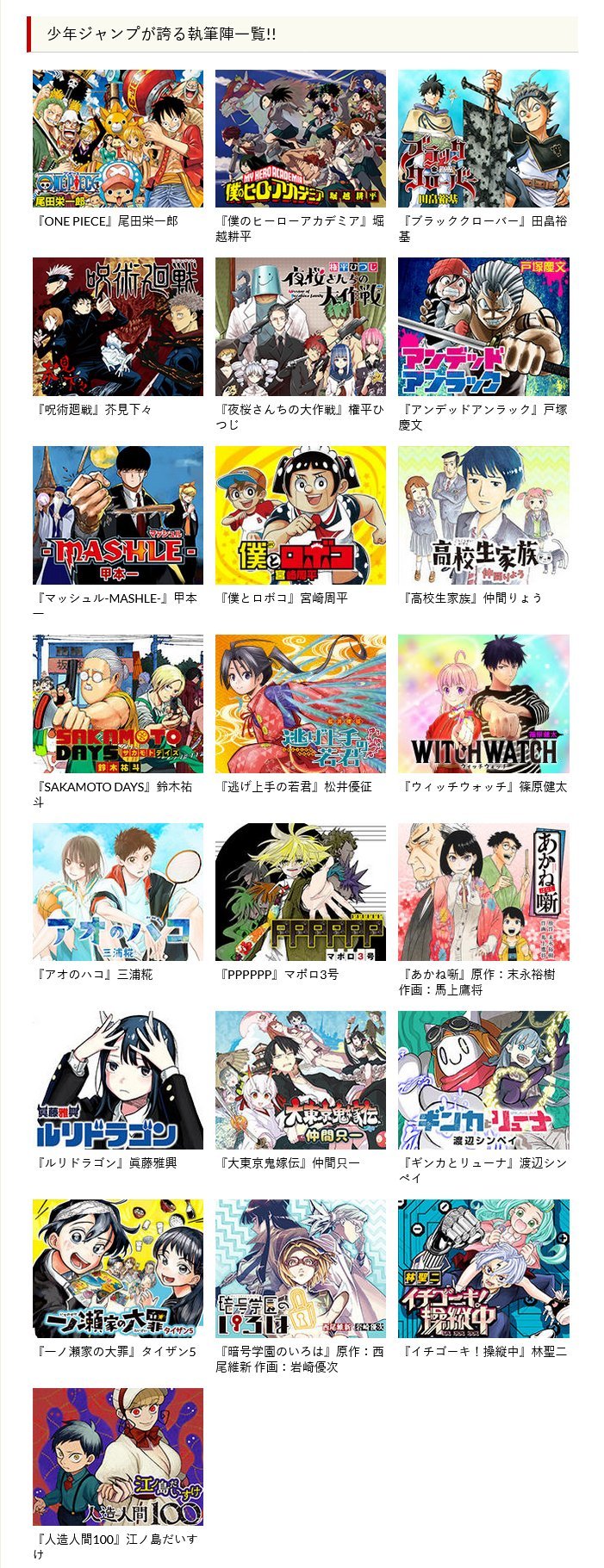Open the ONE PIECE manga tile
Image resolution: width=604 pixels, height=1568 pixels.
[x=118, y=138]
